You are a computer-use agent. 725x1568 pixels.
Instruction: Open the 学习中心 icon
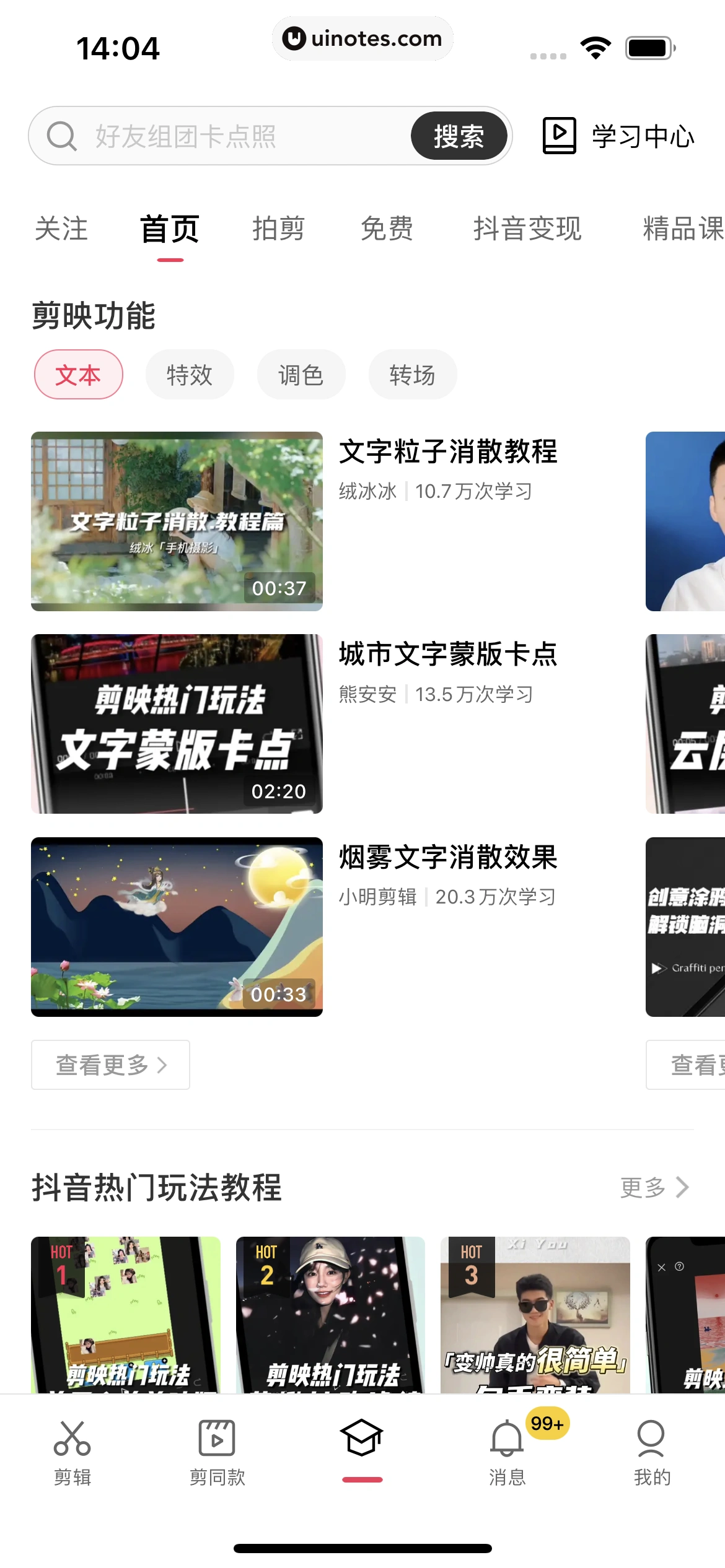(x=559, y=136)
